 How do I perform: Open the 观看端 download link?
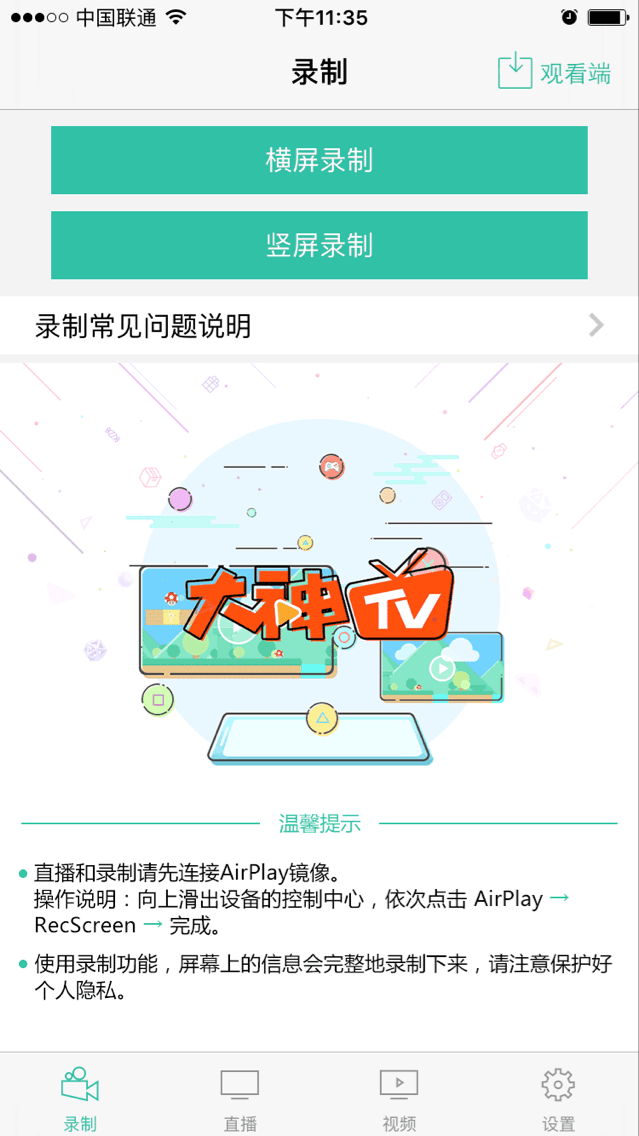[555, 72]
